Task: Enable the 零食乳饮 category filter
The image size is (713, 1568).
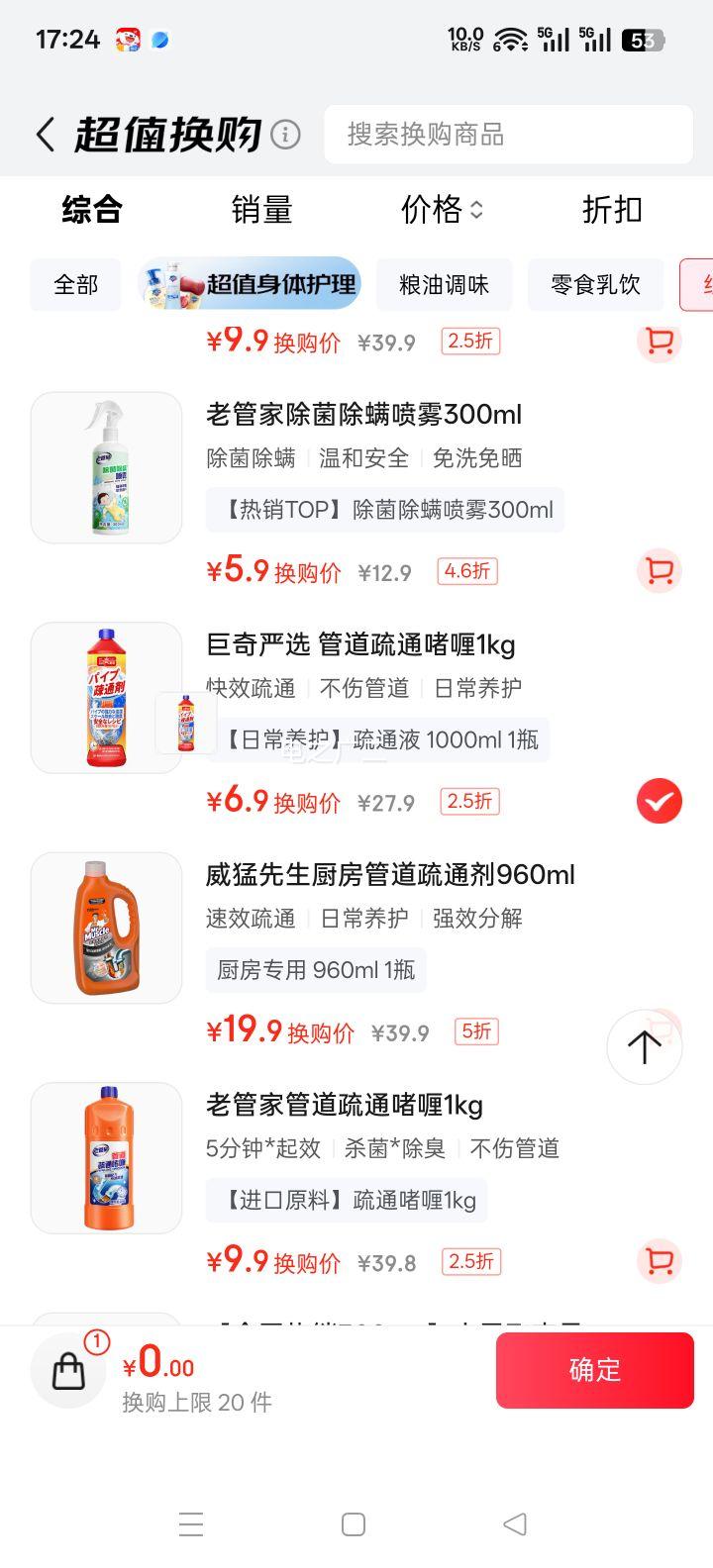Action: point(595,284)
